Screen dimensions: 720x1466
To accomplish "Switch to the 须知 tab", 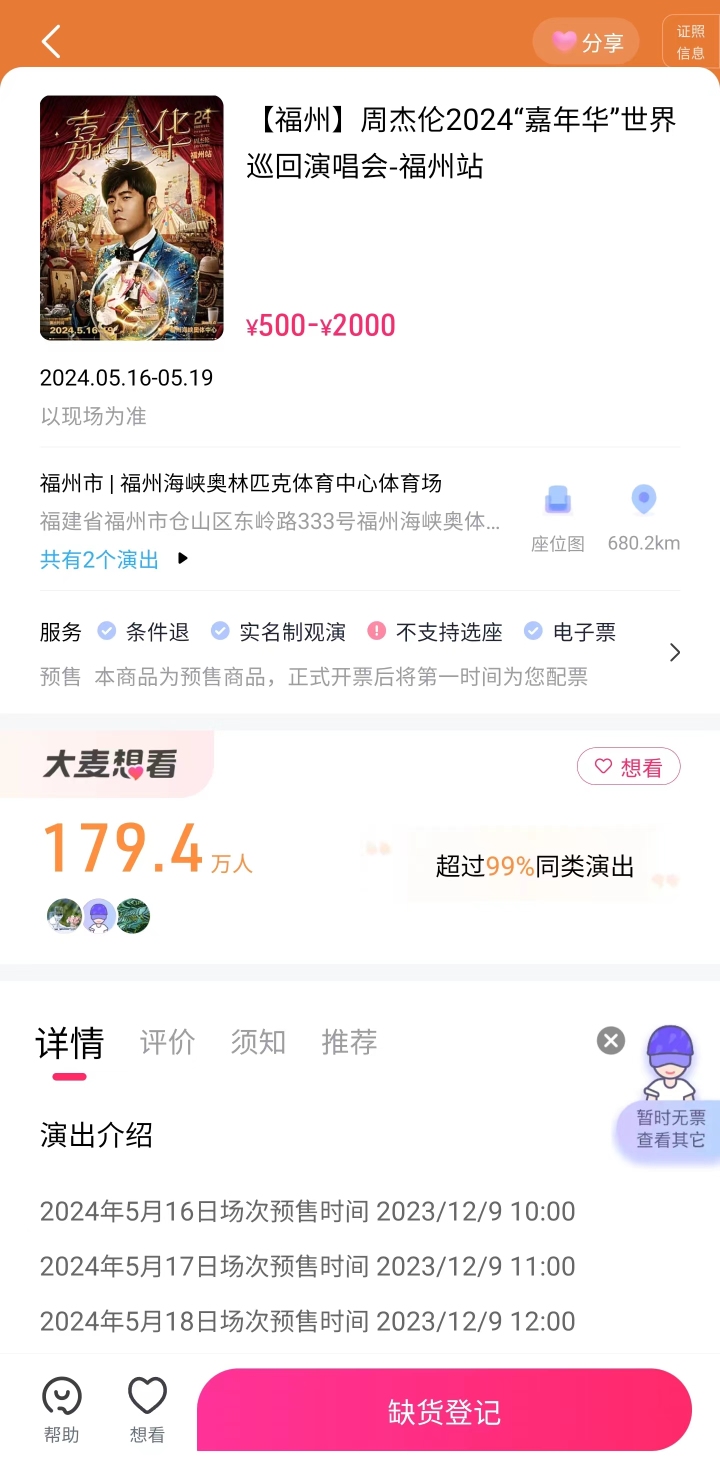I will pyautogui.click(x=258, y=1042).
